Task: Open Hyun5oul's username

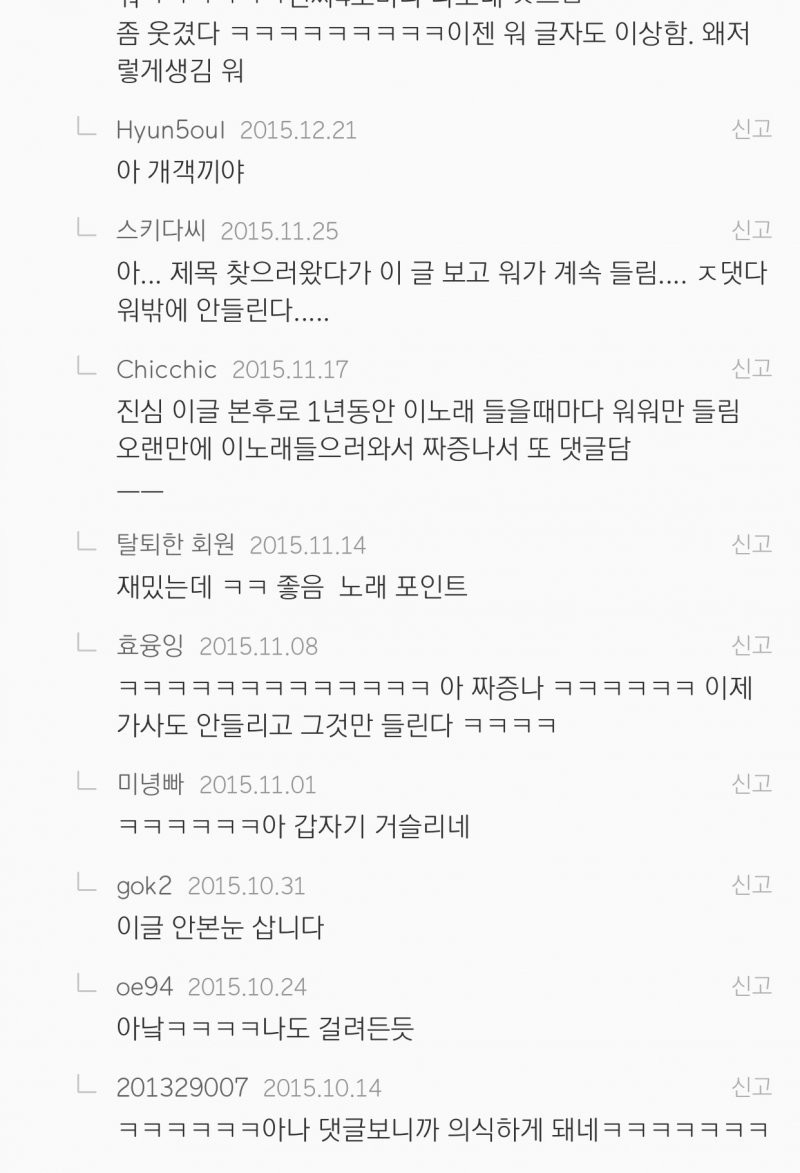Action: pyautogui.click(x=171, y=130)
